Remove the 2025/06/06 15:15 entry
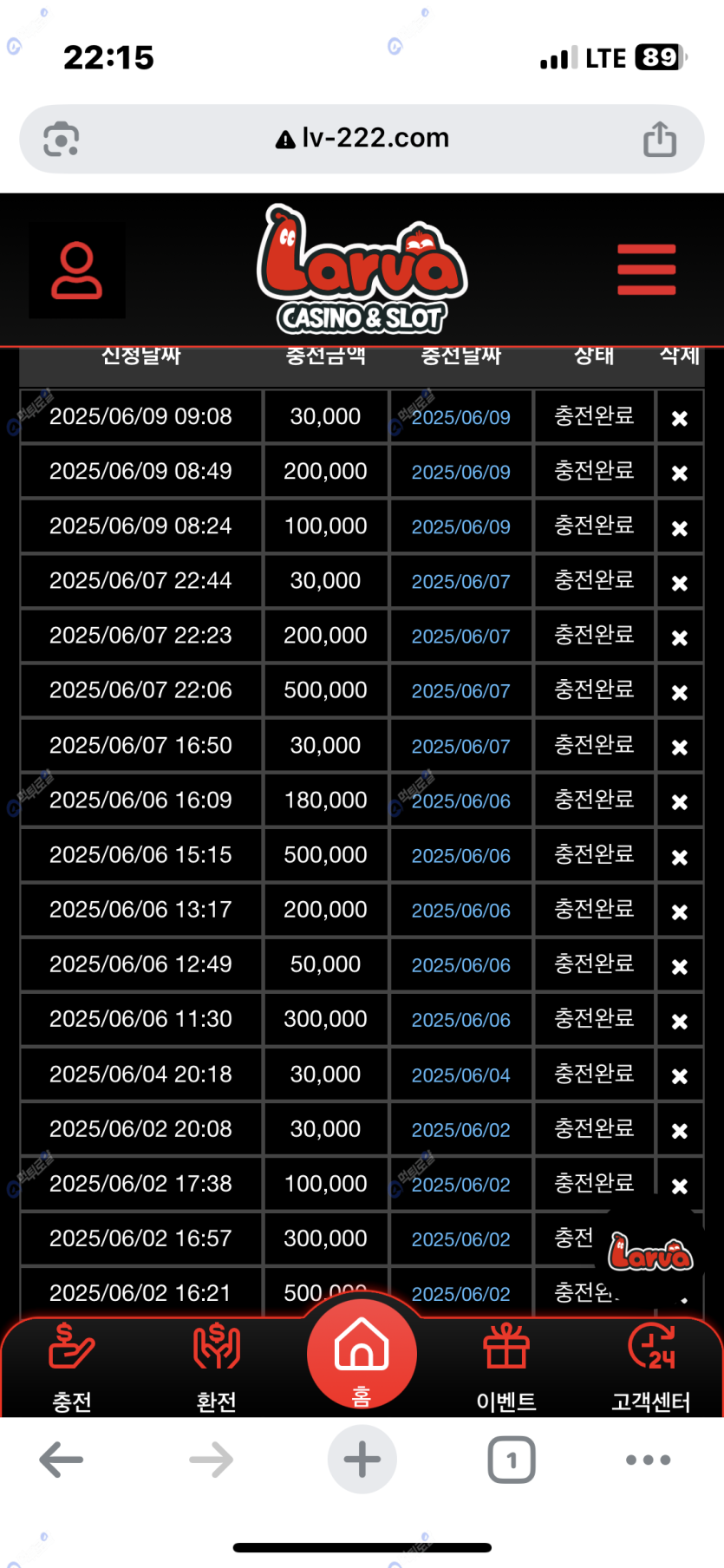The height and width of the screenshot is (1568, 724). click(680, 856)
